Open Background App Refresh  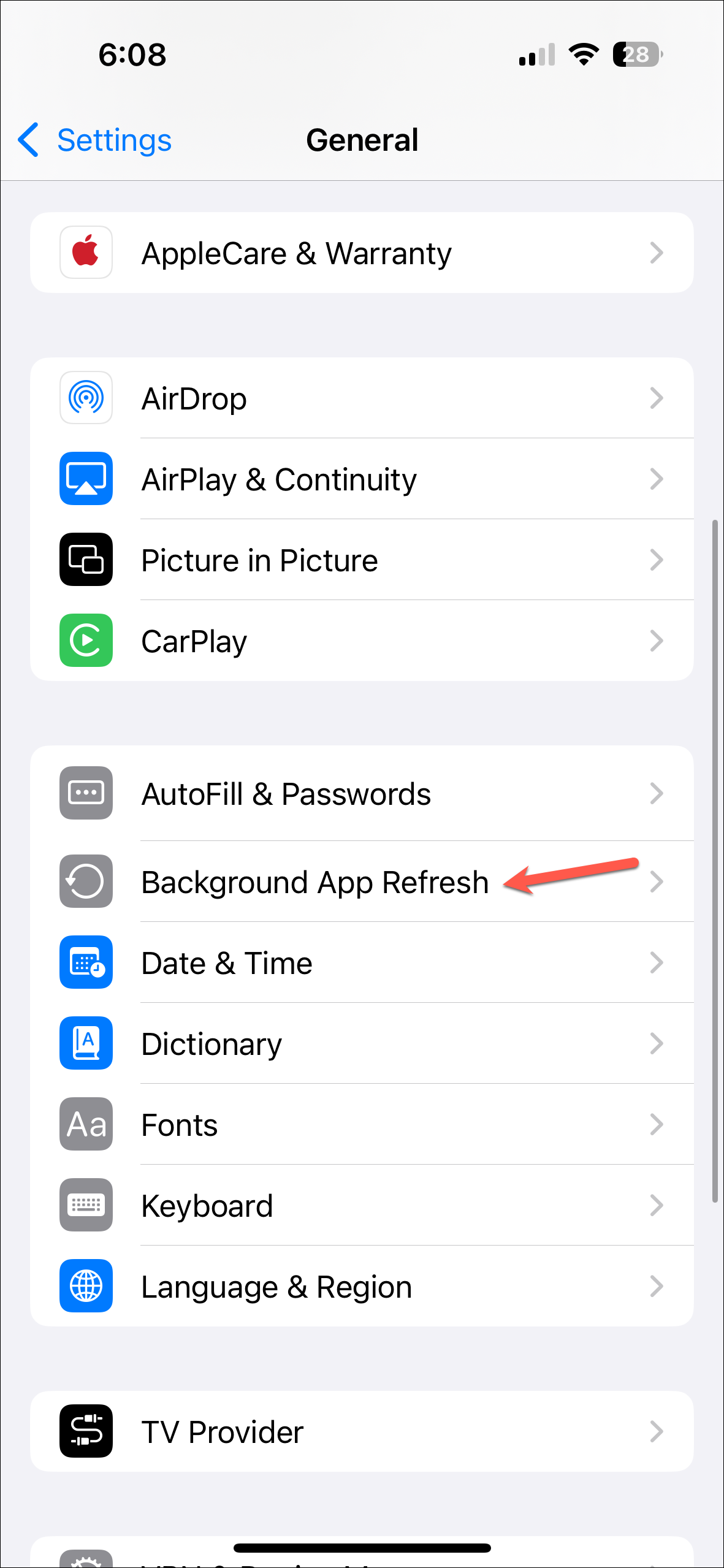(x=315, y=882)
